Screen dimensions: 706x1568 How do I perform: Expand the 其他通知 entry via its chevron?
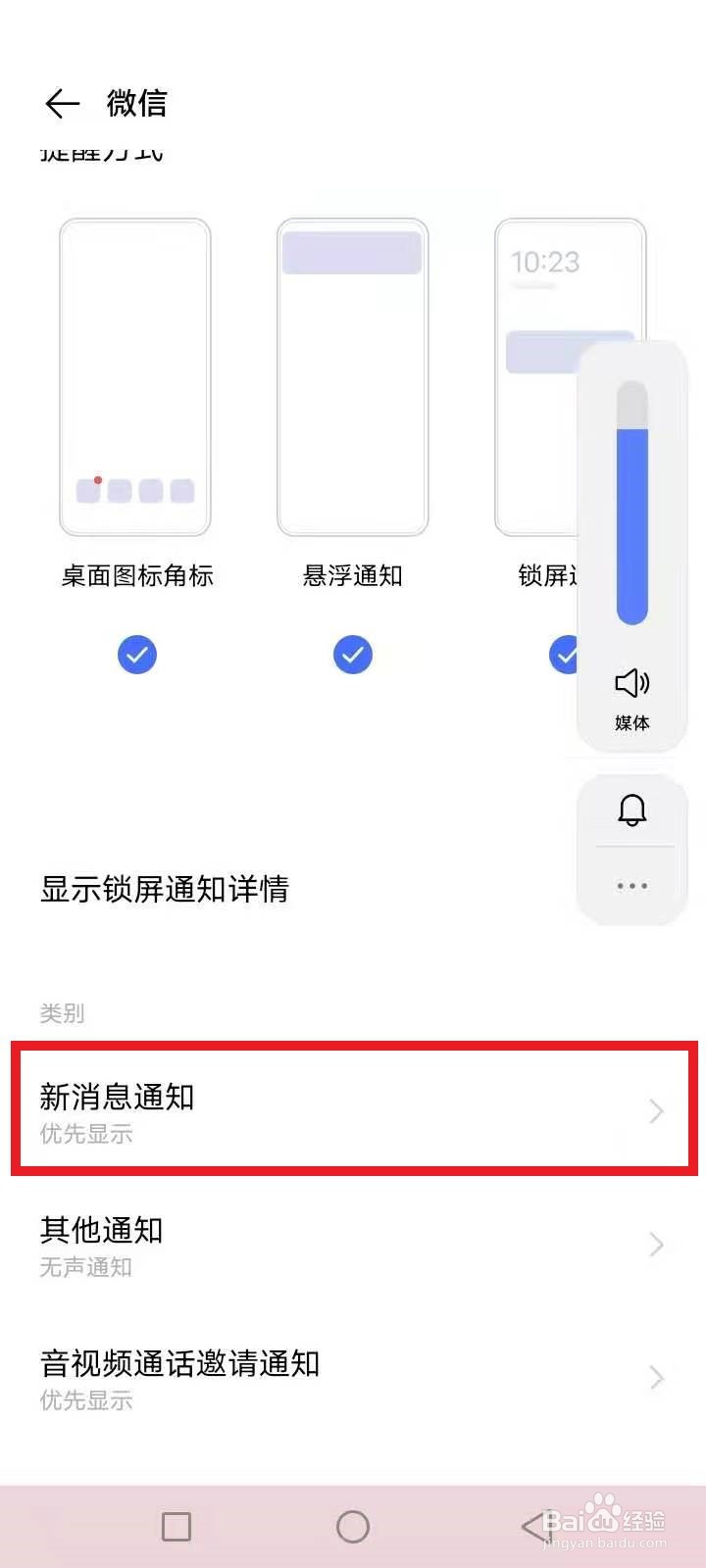(655, 1245)
